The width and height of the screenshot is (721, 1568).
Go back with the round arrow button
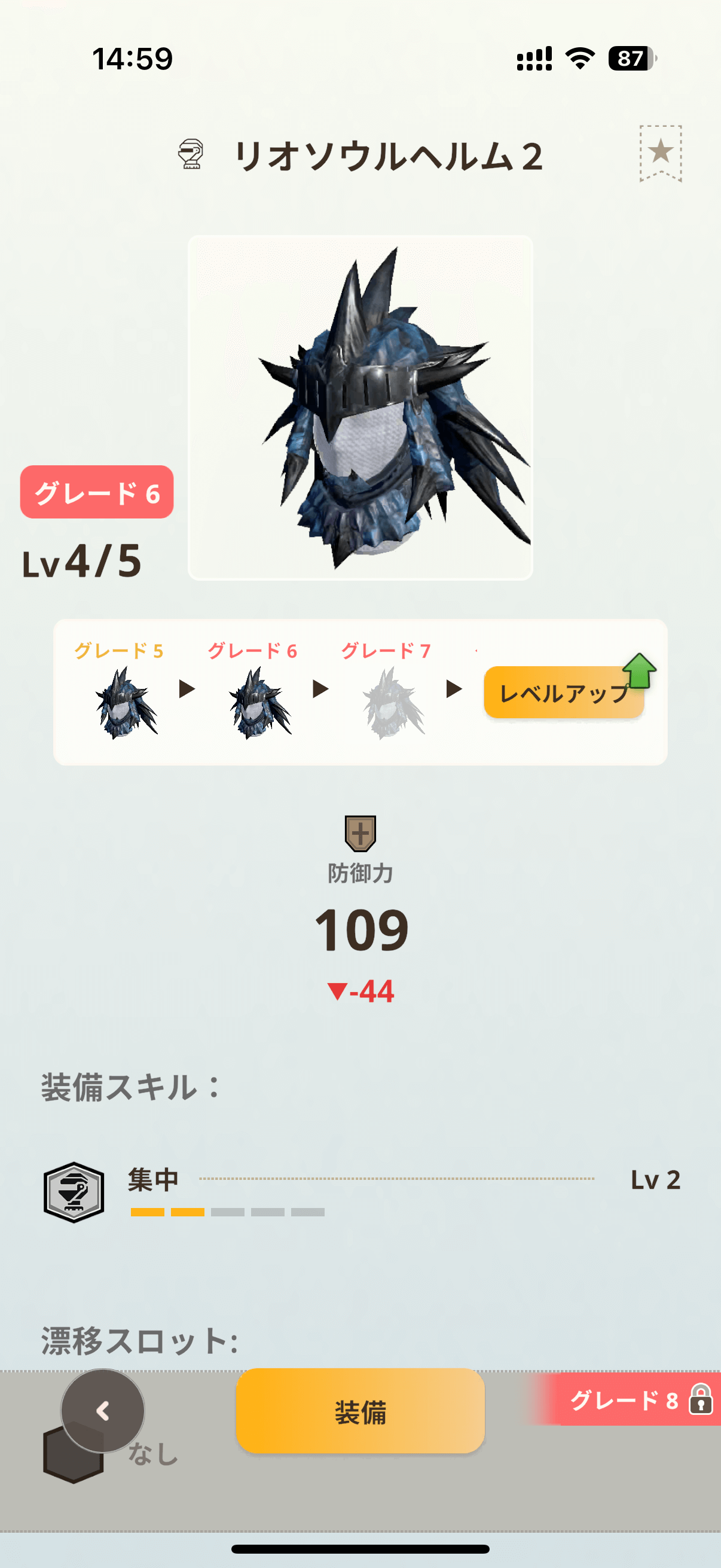103,1410
